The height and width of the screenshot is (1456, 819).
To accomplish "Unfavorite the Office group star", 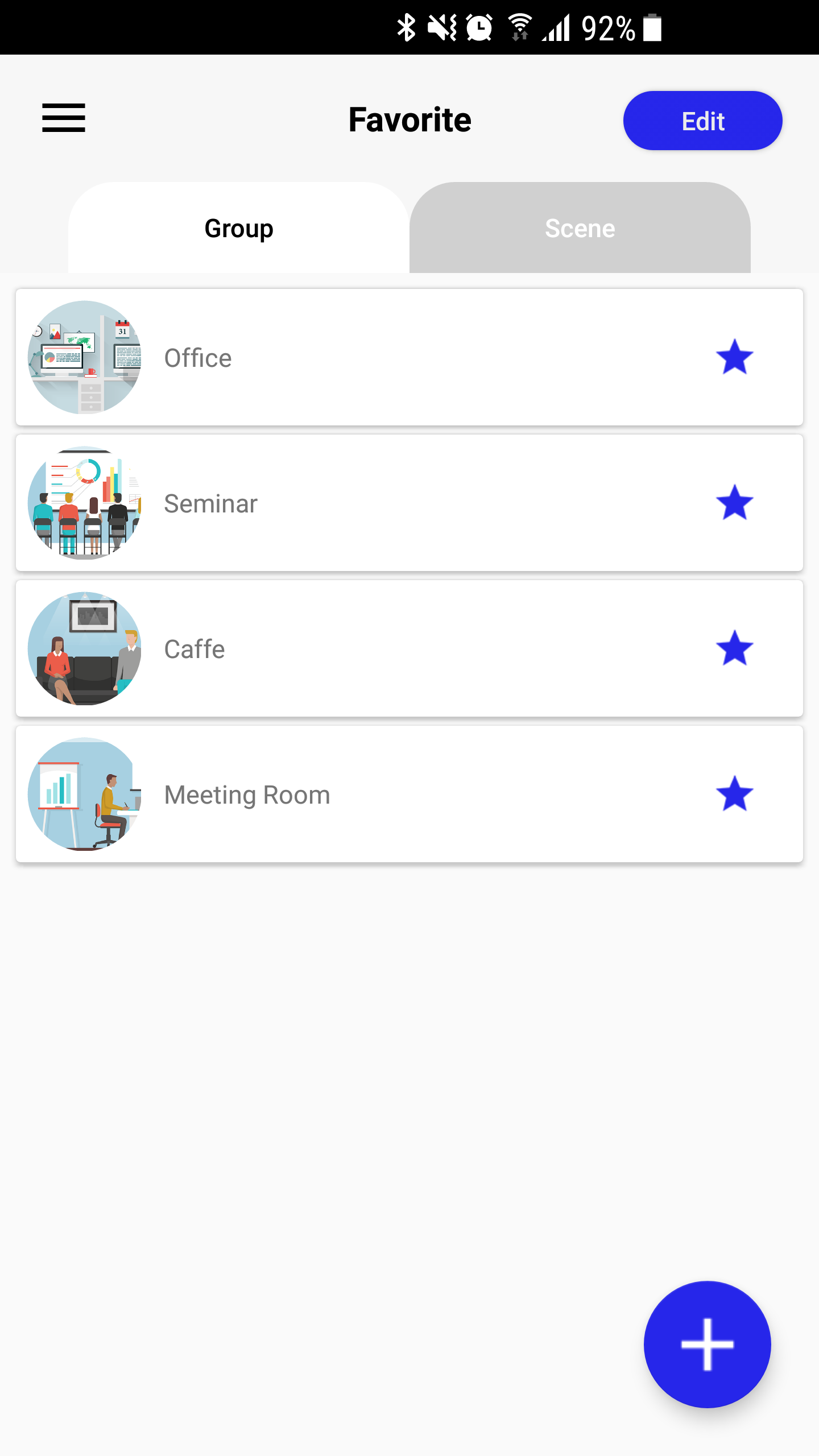I will tap(734, 358).
